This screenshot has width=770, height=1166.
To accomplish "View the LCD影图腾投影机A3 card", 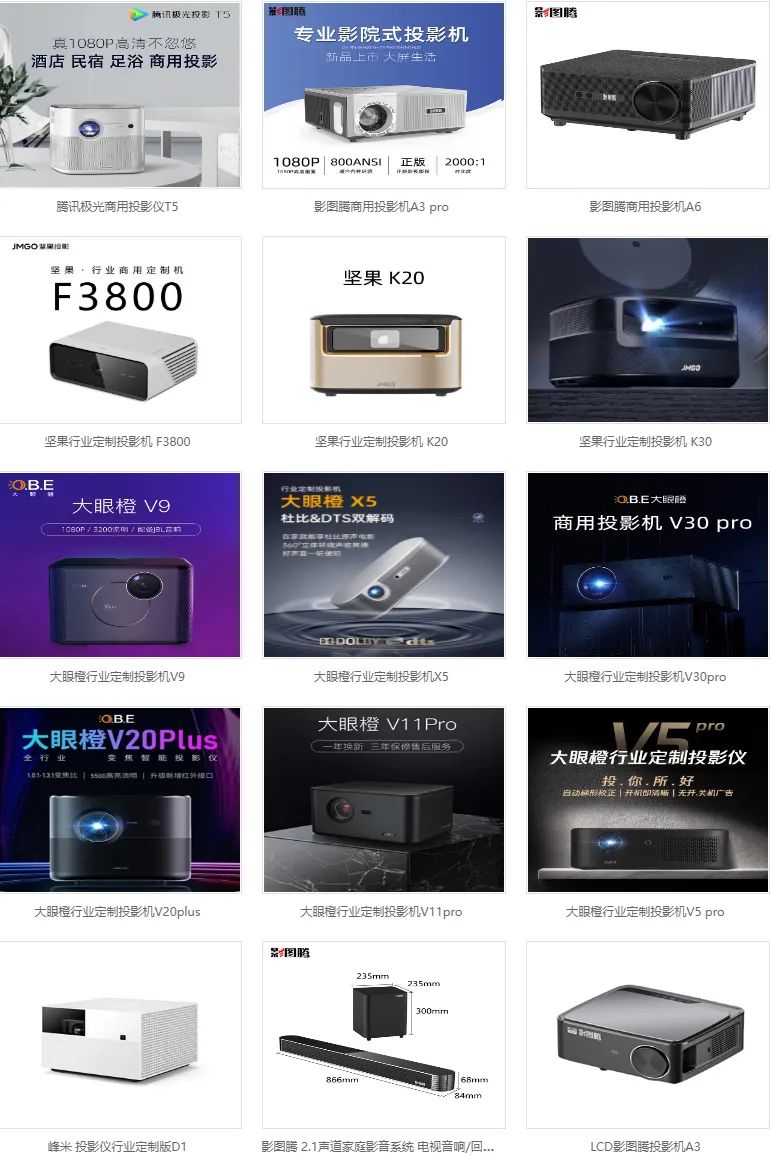I will click(647, 1035).
